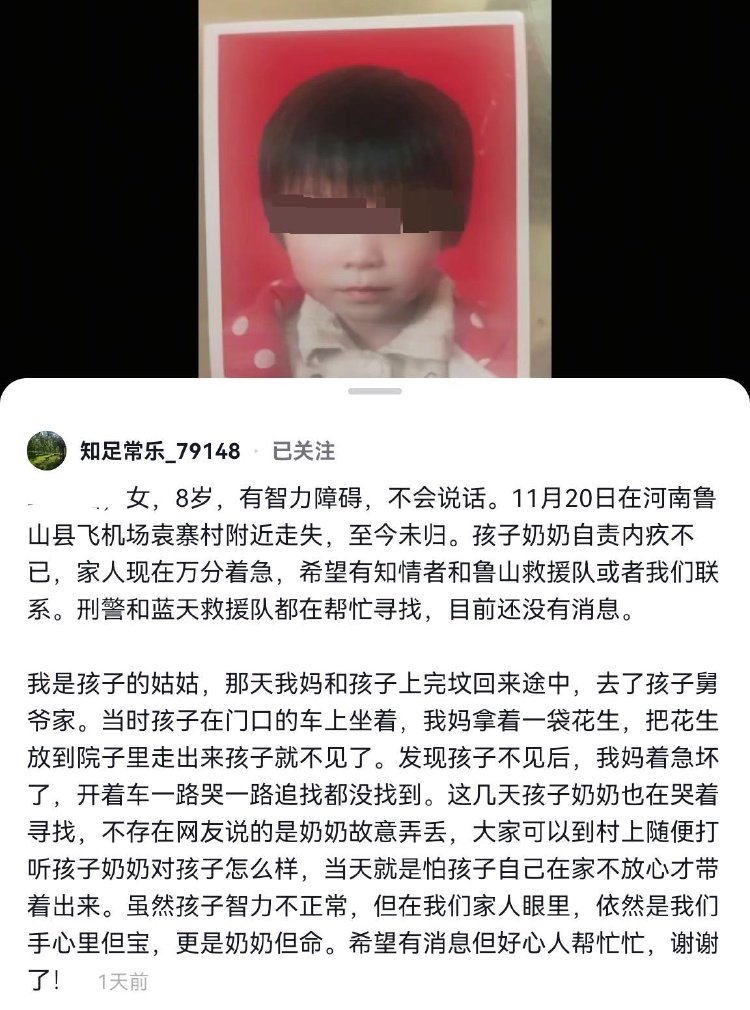
Task: Open the profile of 知足常乐_79148
Action: (x=160, y=452)
